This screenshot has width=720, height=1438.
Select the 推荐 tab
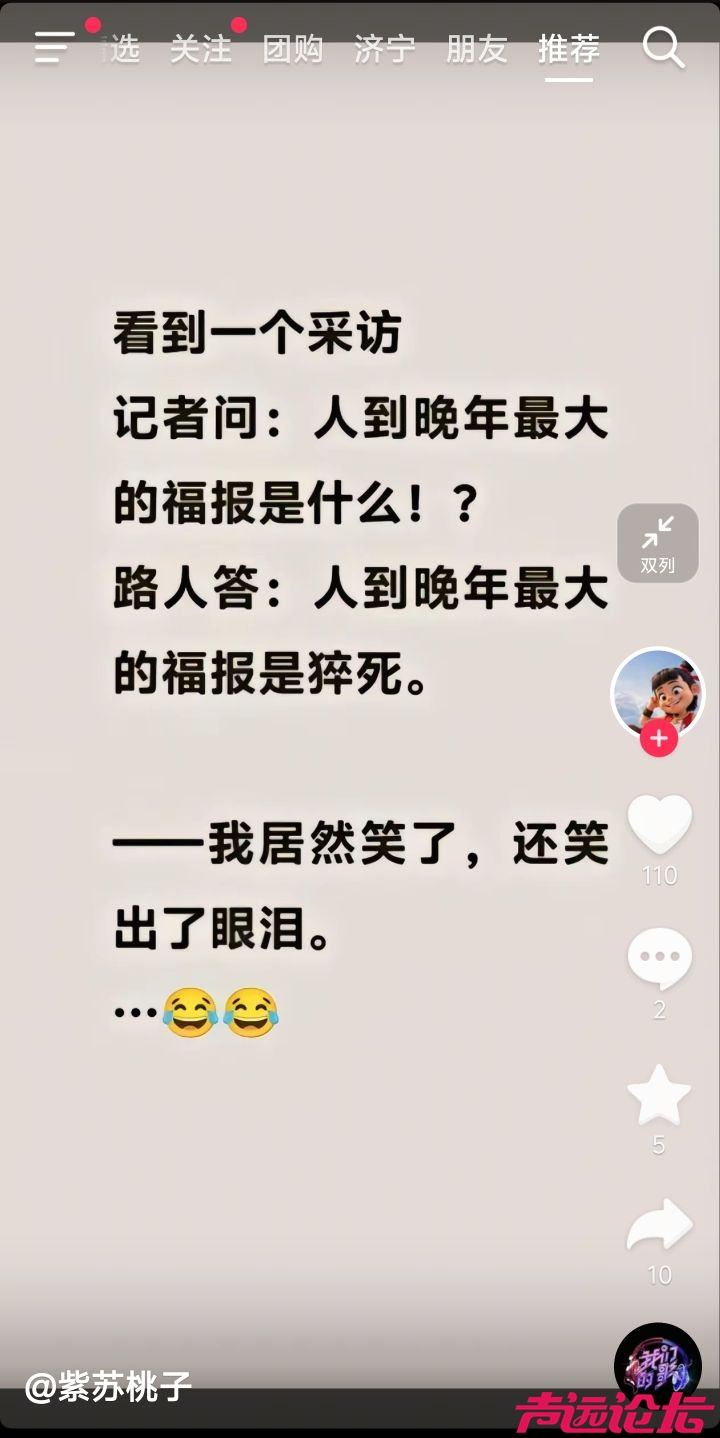[x=569, y=48]
